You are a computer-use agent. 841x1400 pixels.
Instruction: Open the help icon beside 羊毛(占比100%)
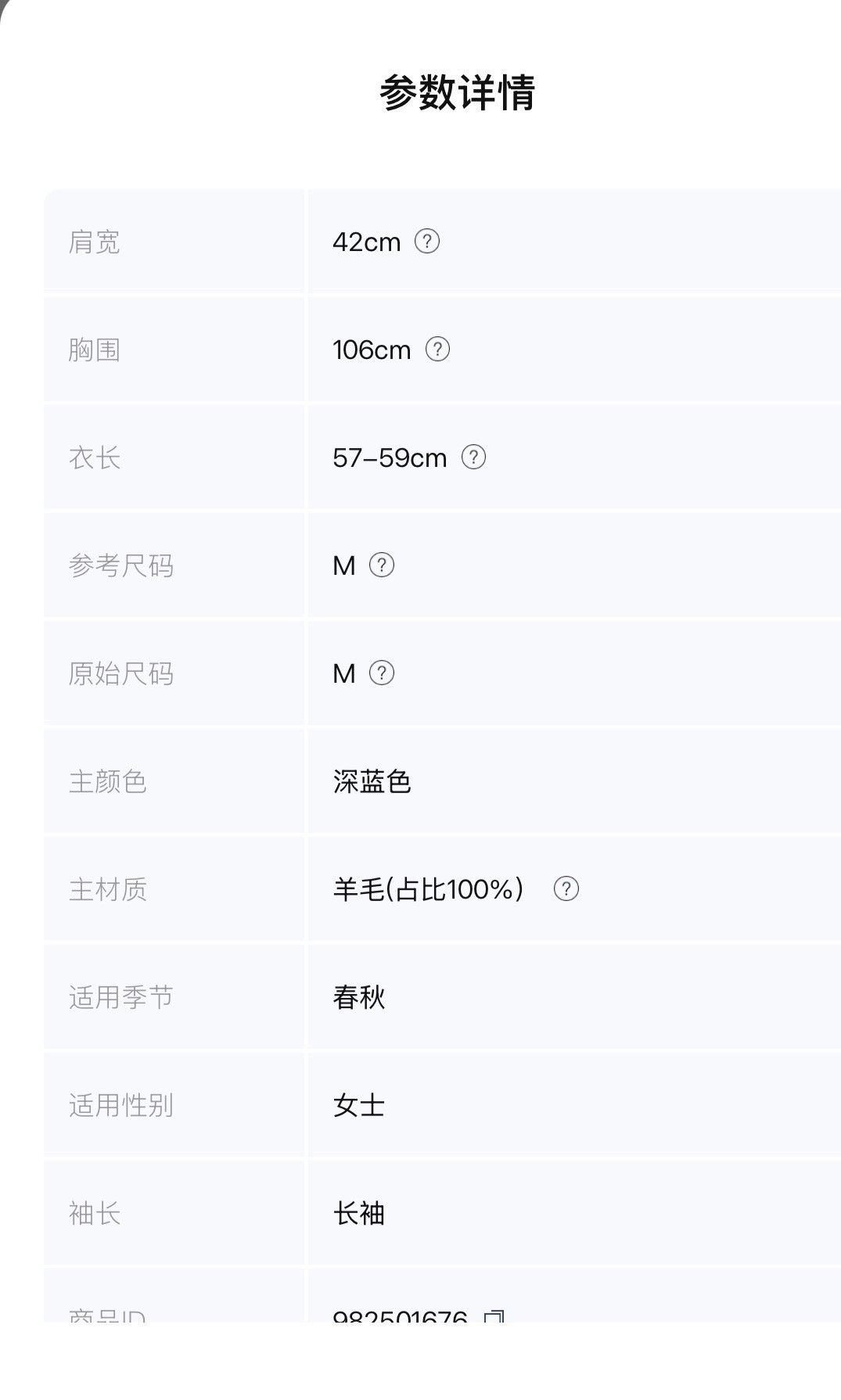click(566, 888)
